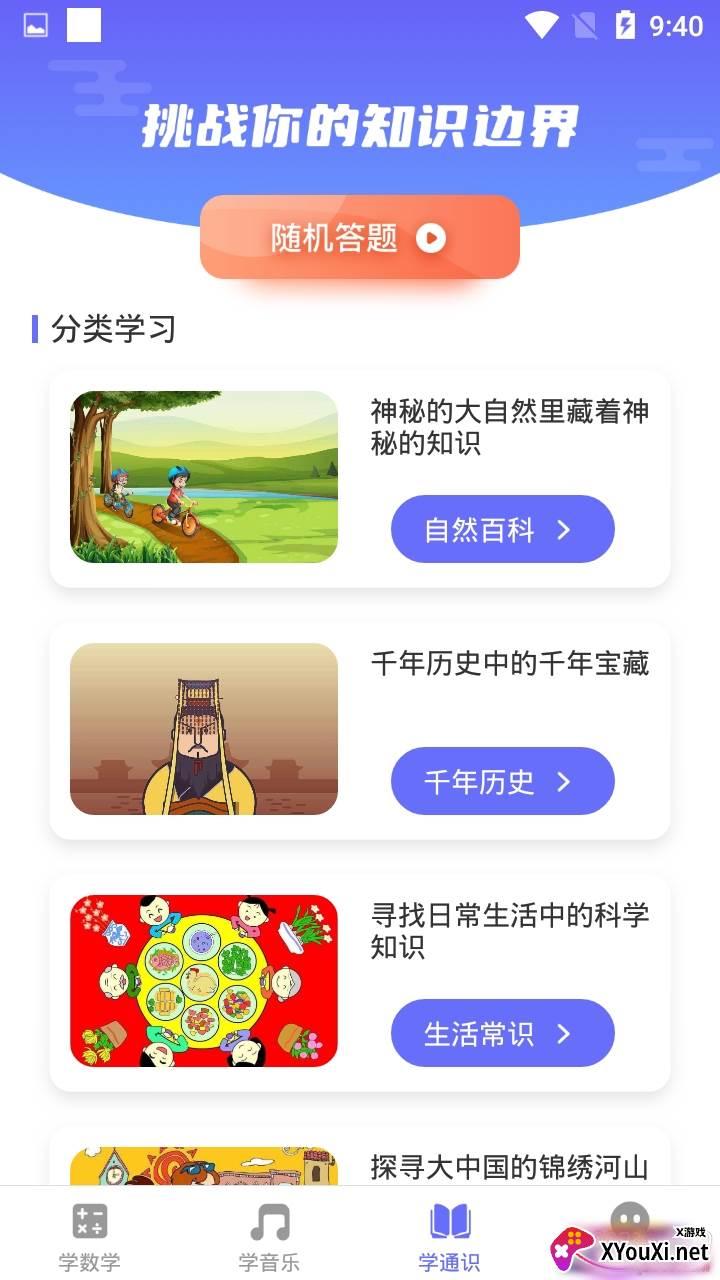Screen dimensions: 720x1280
Task: Switch to the 学数学 tab
Action: coord(90,1236)
